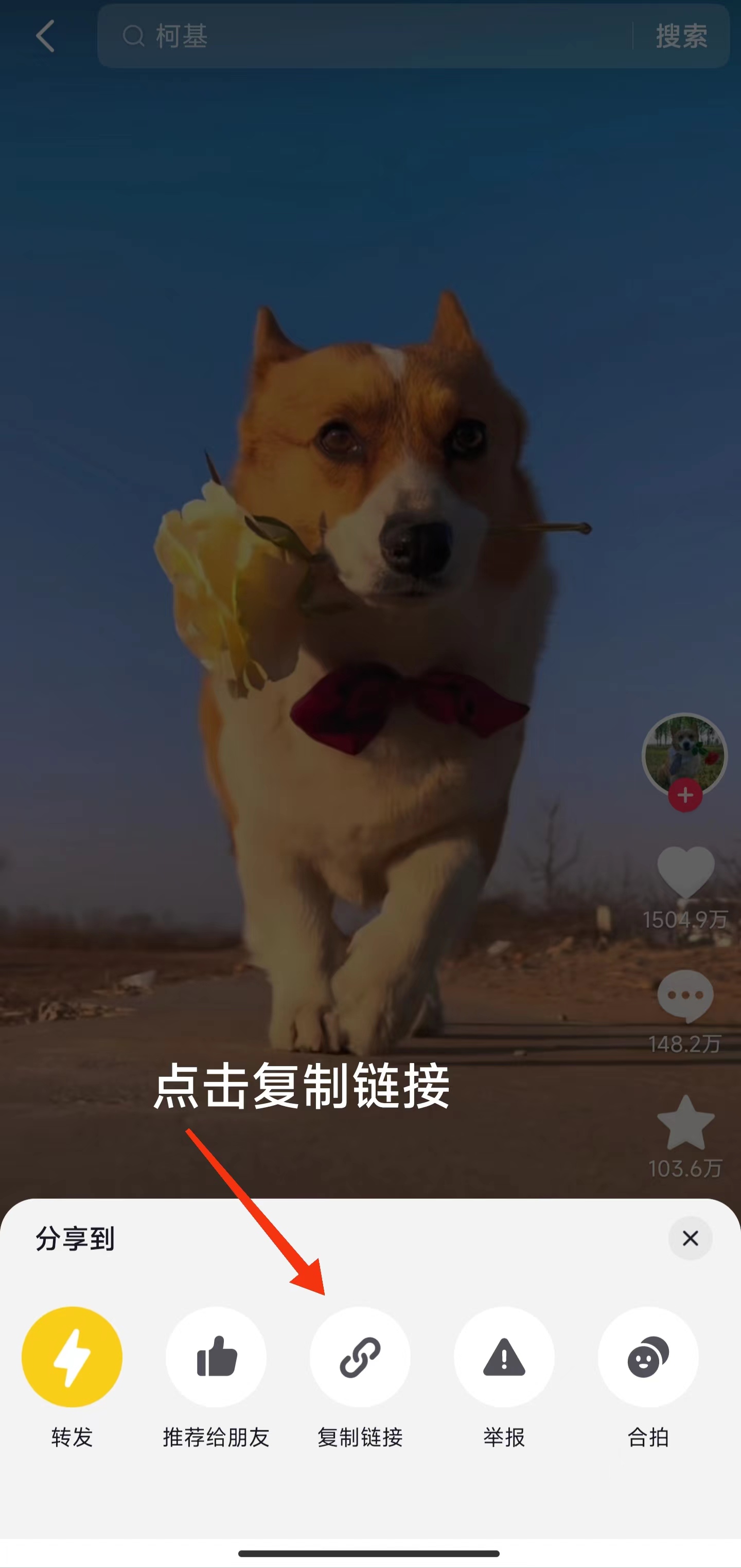Report the video with 举报
Image resolution: width=741 pixels, height=1568 pixels.
pyautogui.click(x=504, y=1357)
